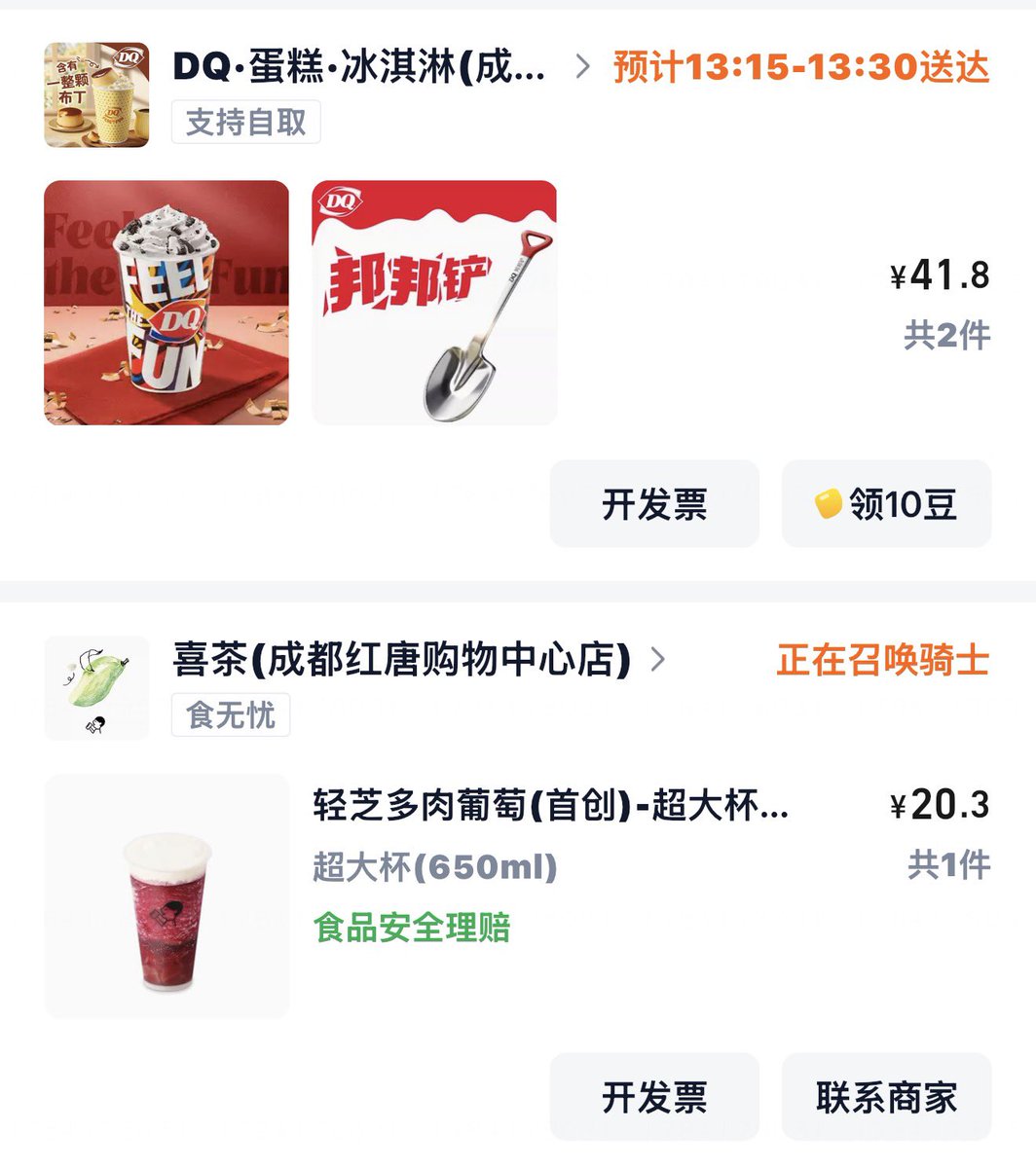Open the DQ·蛋糕·冰淇淋 store page
This screenshot has height=1168, width=1036.
pos(381,67)
